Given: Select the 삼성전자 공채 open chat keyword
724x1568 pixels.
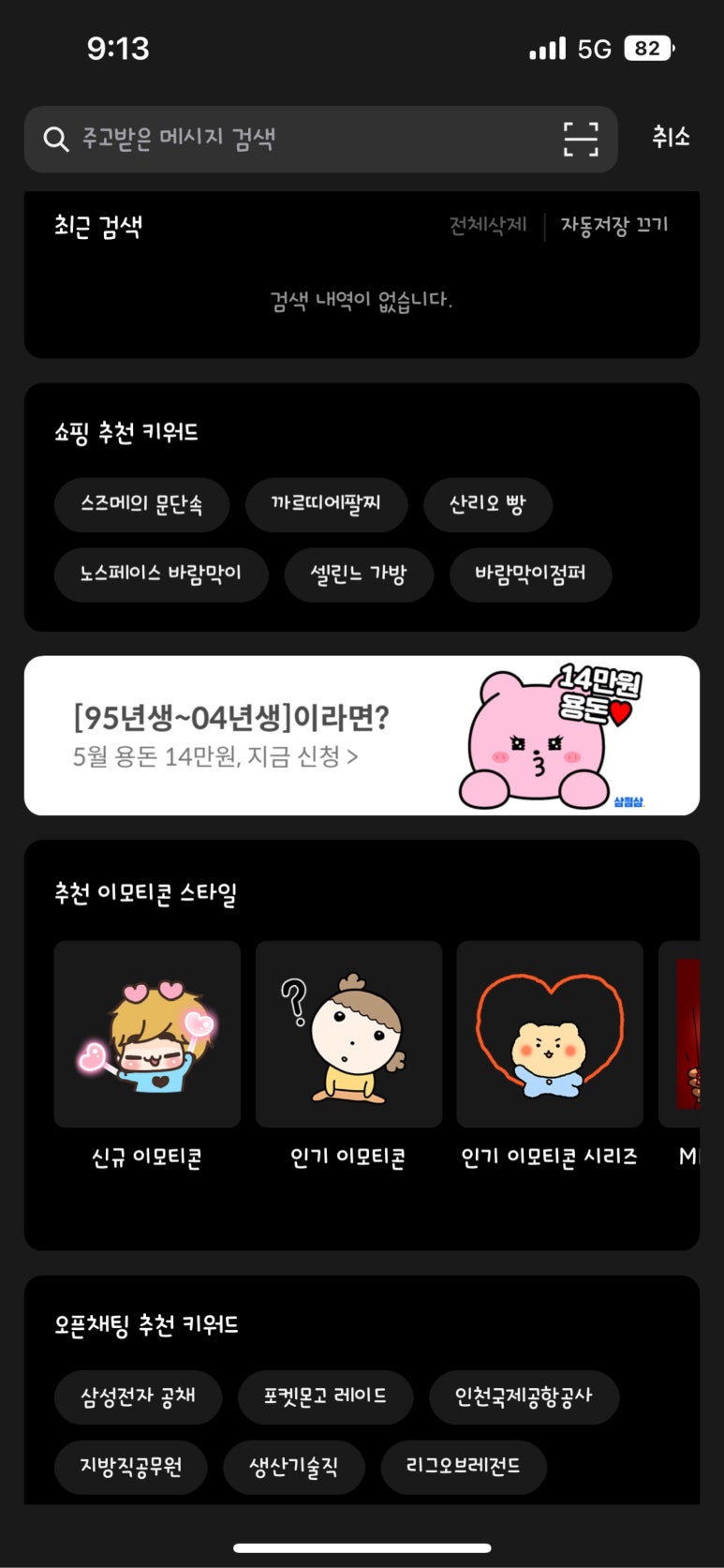Looking at the screenshot, I should click(138, 1397).
